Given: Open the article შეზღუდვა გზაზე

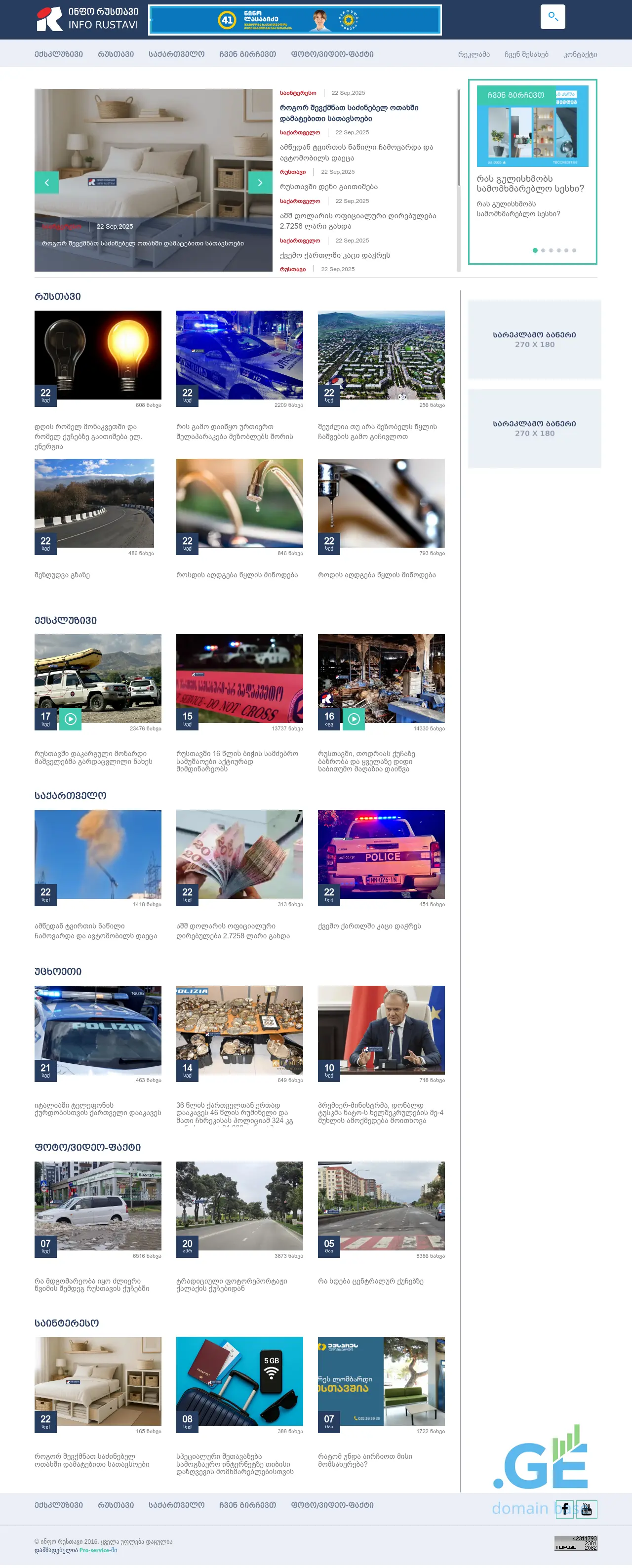Looking at the screenshot, I should click(62, 575).
